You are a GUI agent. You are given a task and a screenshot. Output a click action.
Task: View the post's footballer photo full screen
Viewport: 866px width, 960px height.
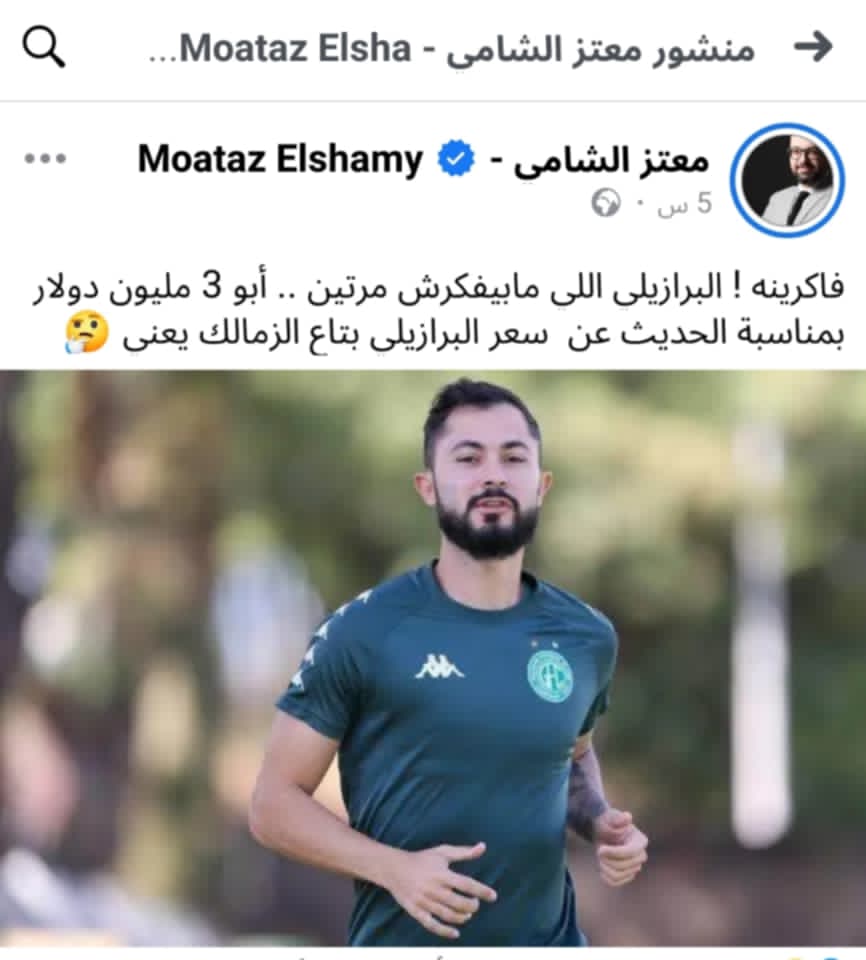click(x=433, y=658)
